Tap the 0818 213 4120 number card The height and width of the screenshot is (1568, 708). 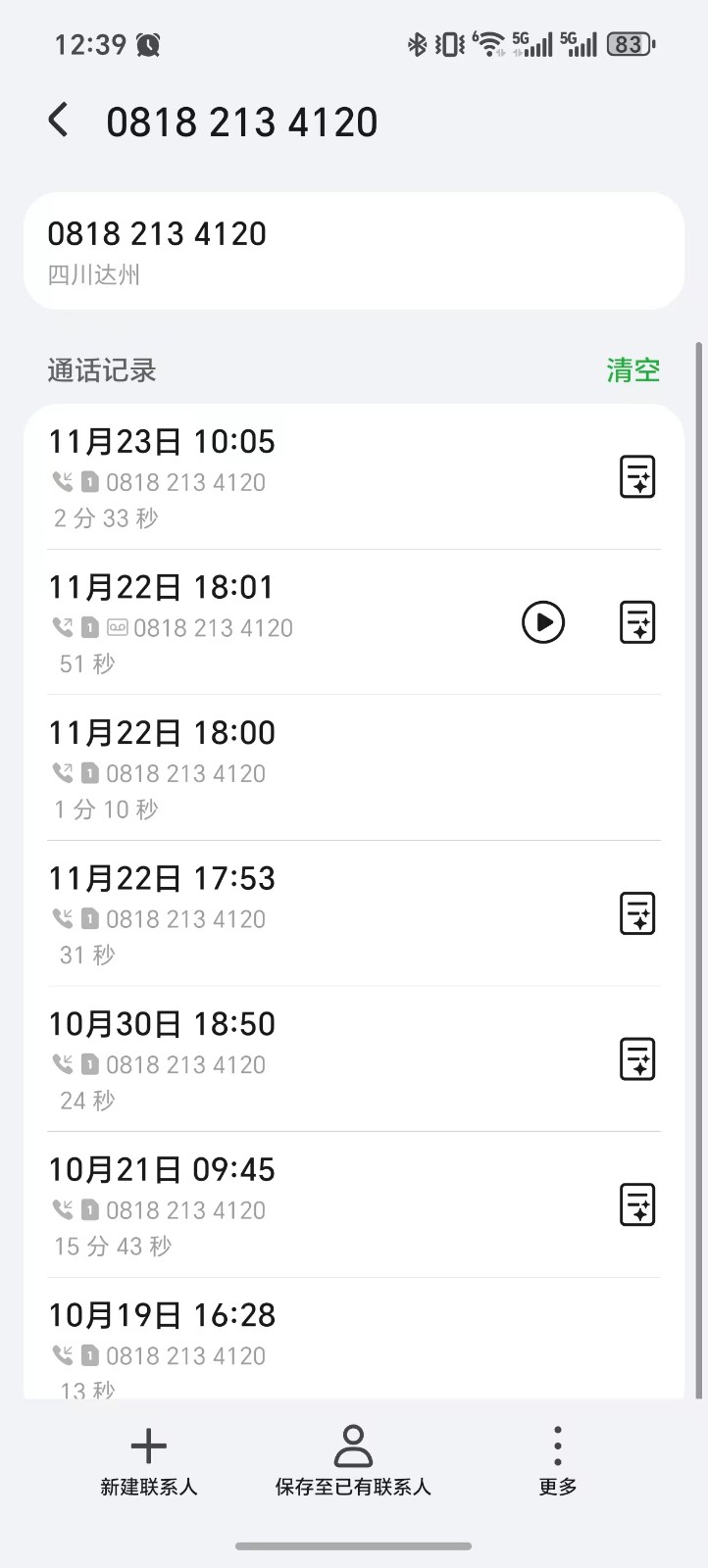pyautogui.click(x=353, y=252)
